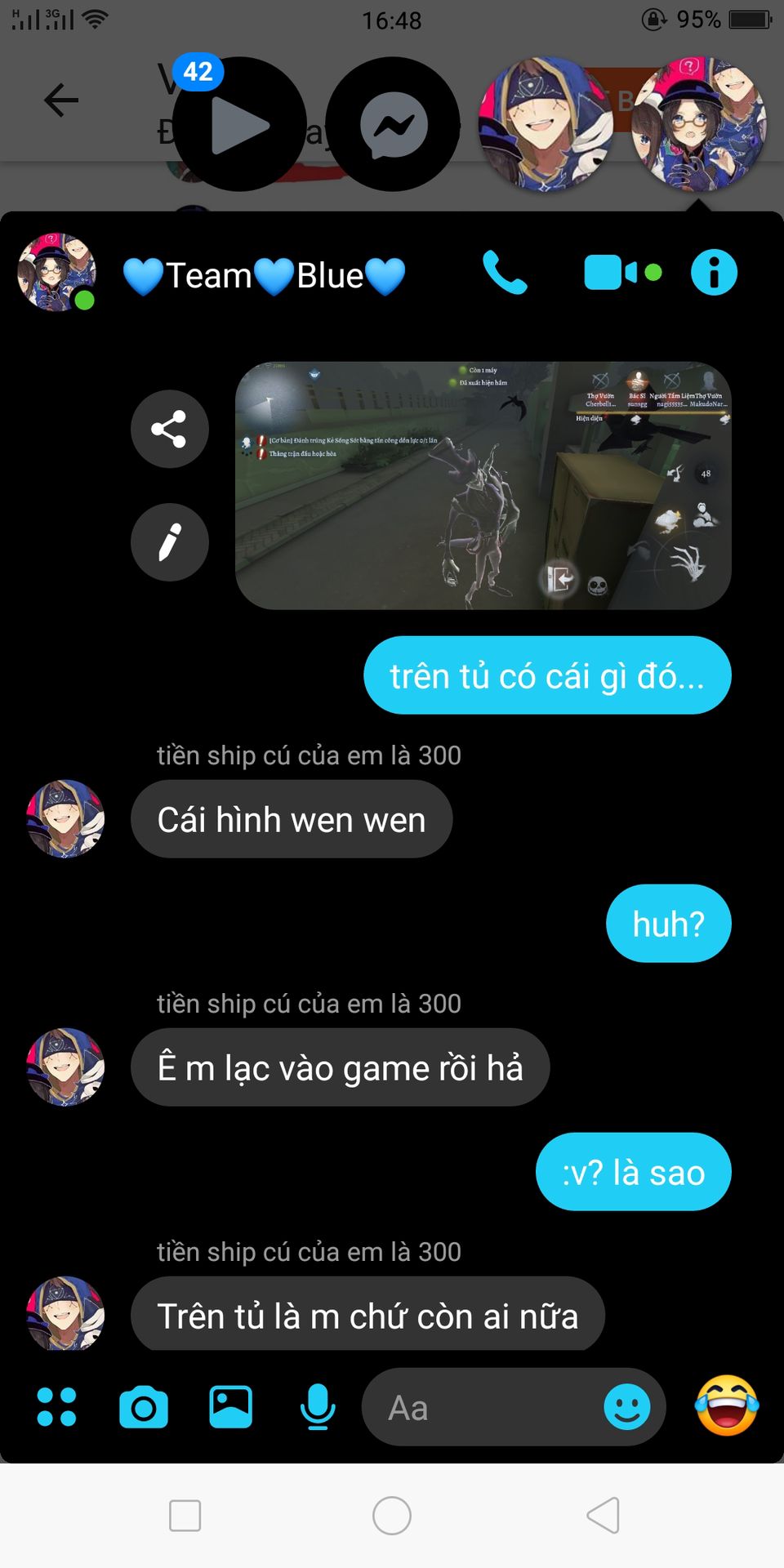Open the video play chat head
784x1568 pixels.
(x=239, y=125)
